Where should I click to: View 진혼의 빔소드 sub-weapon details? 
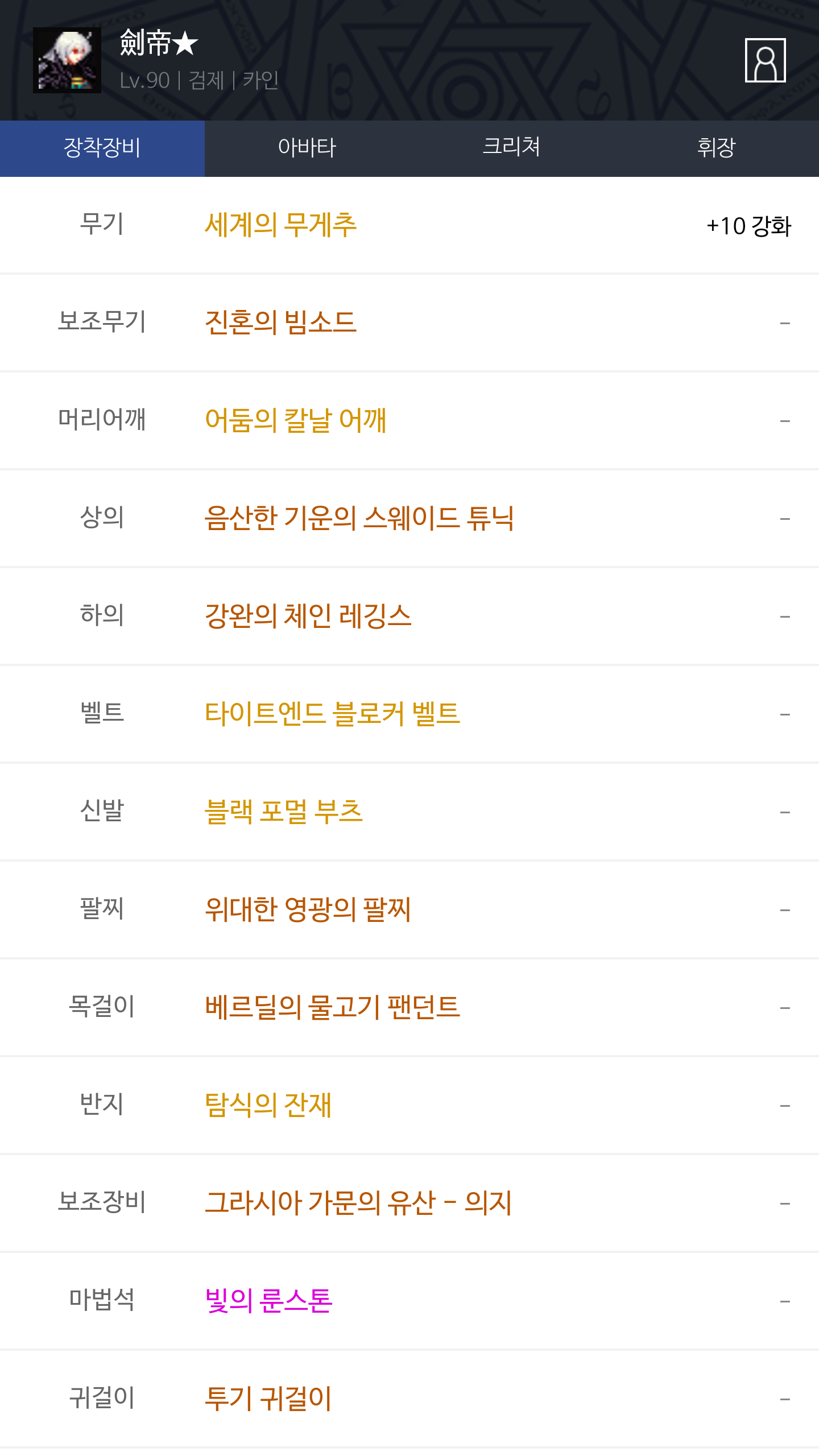pyautogui.click(x=281, y=322)
